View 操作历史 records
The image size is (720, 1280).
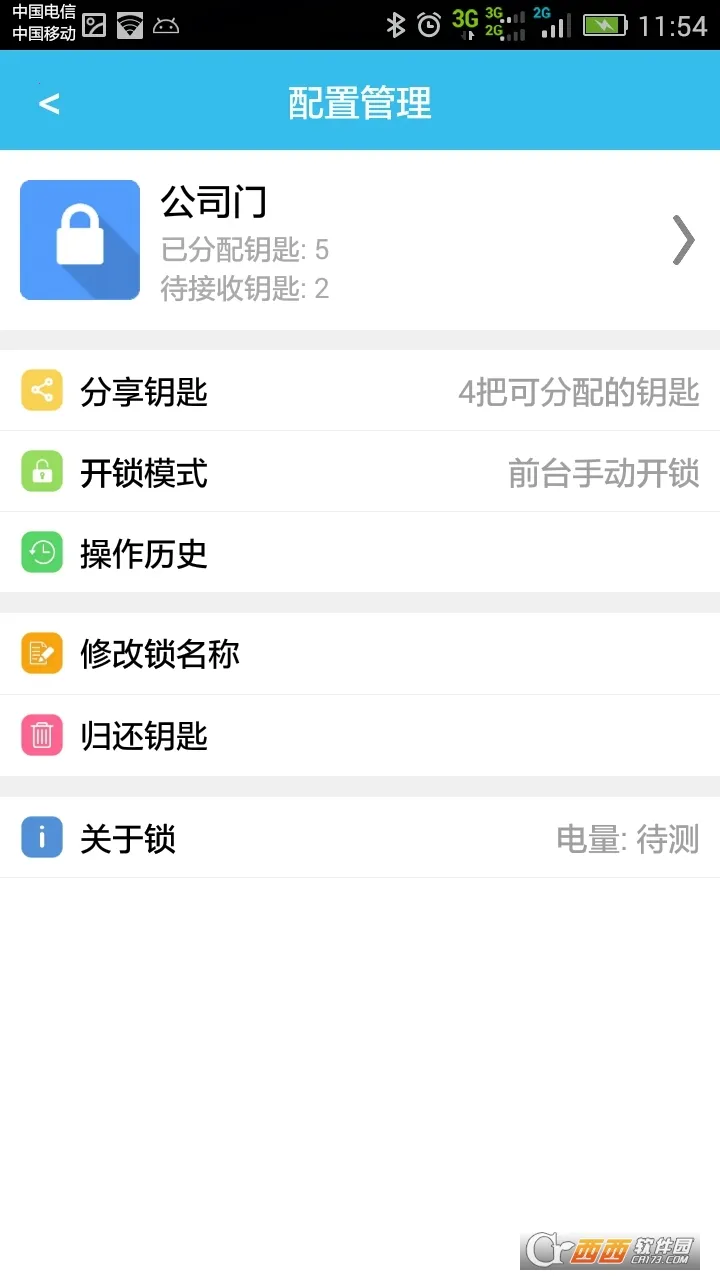coord(360,553)
